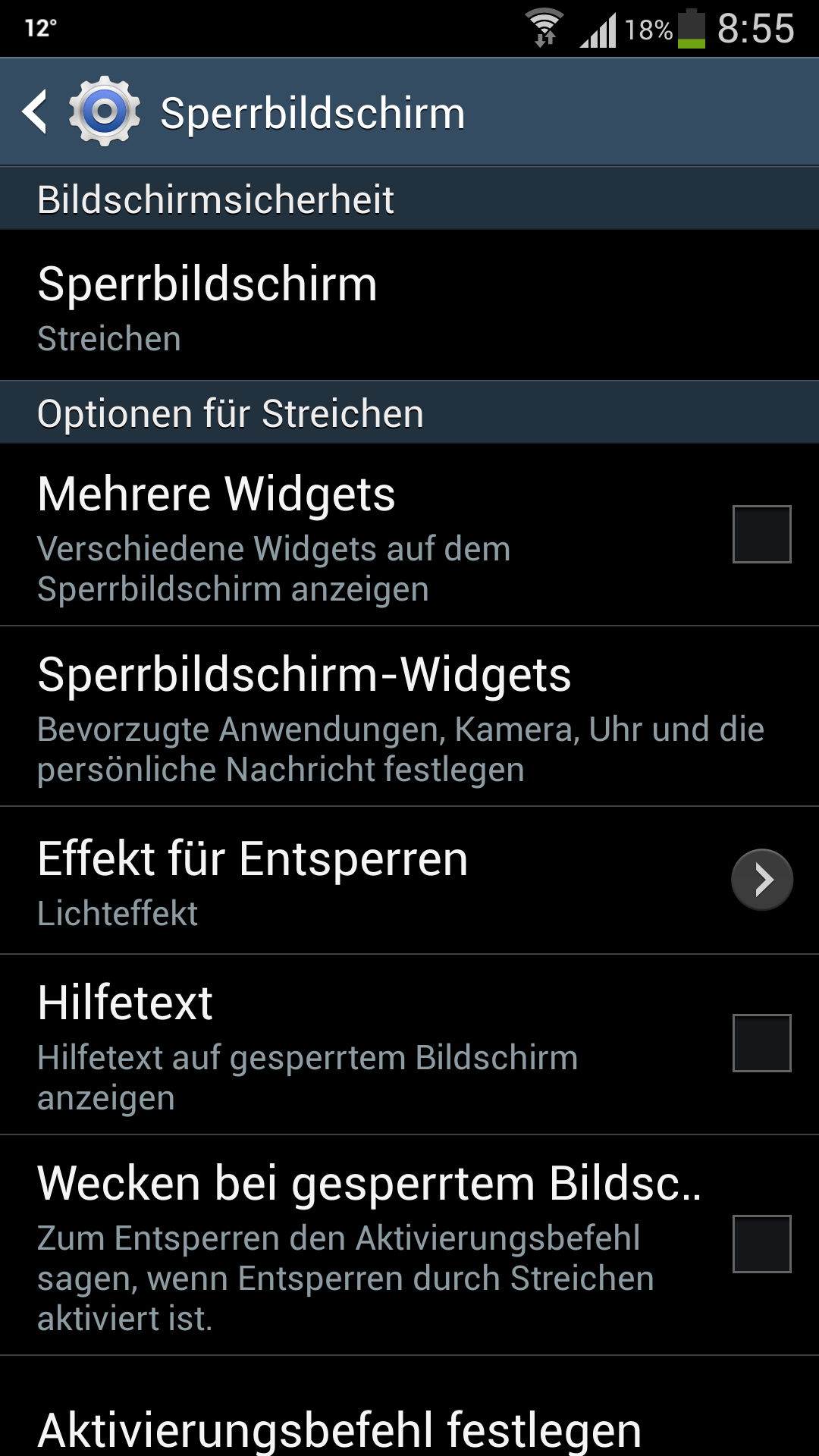Go back using the header arrow
The image size is (819, 1456).
click(x=35, y=112)
